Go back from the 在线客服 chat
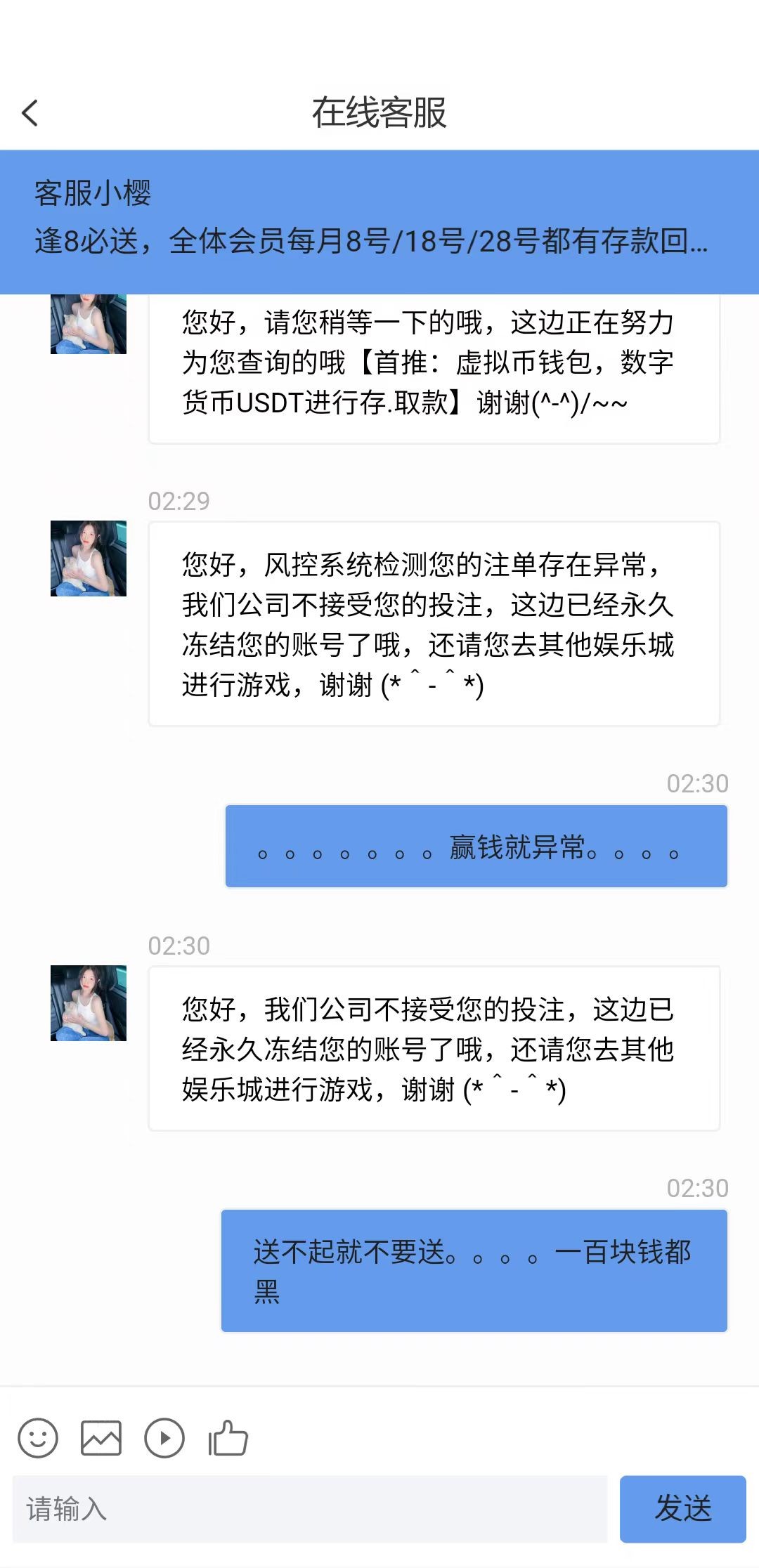 (30, 112)
